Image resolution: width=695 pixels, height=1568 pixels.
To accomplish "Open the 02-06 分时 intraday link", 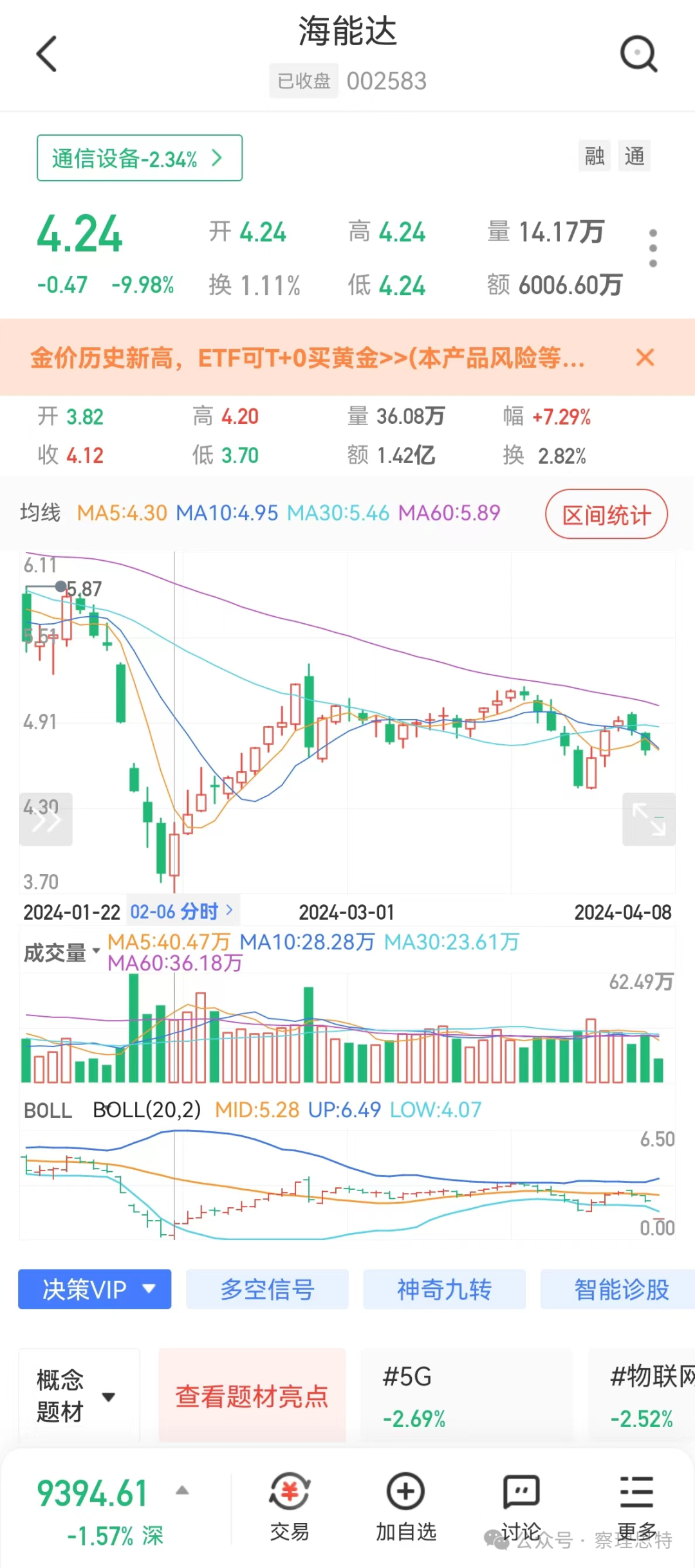I will click(181, 911).
